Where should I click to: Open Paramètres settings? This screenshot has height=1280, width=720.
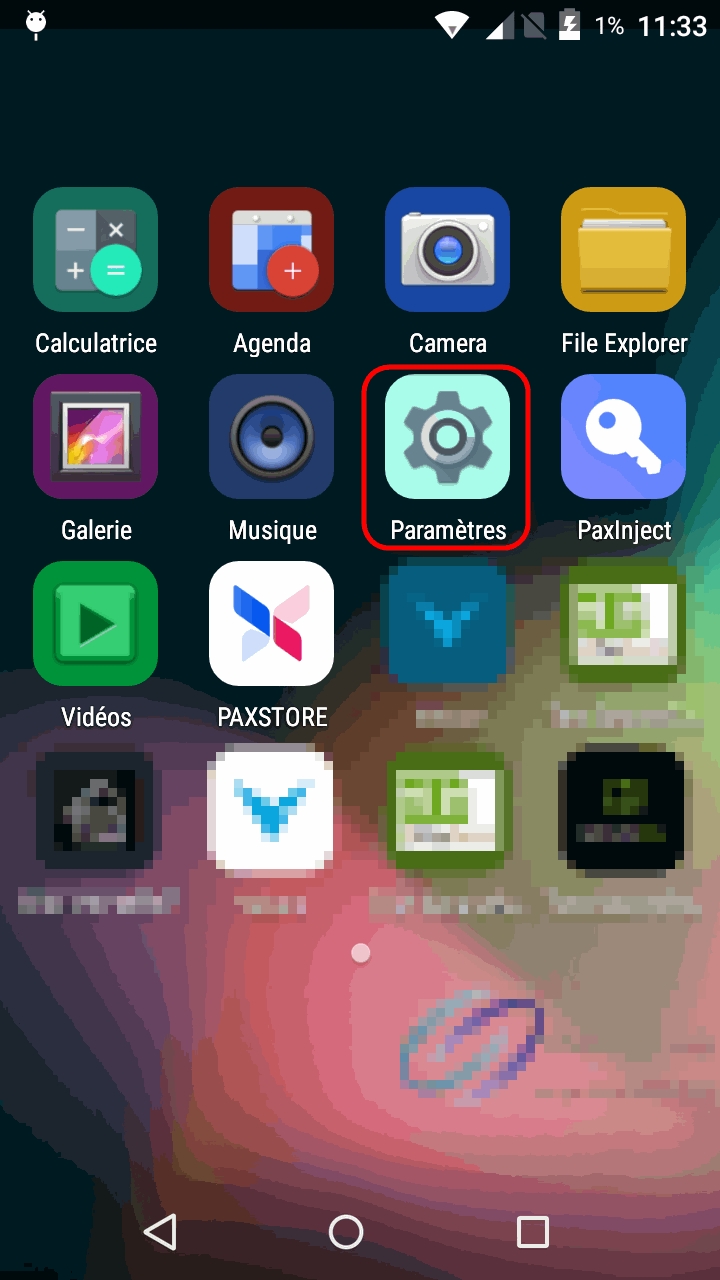point(447,437)
